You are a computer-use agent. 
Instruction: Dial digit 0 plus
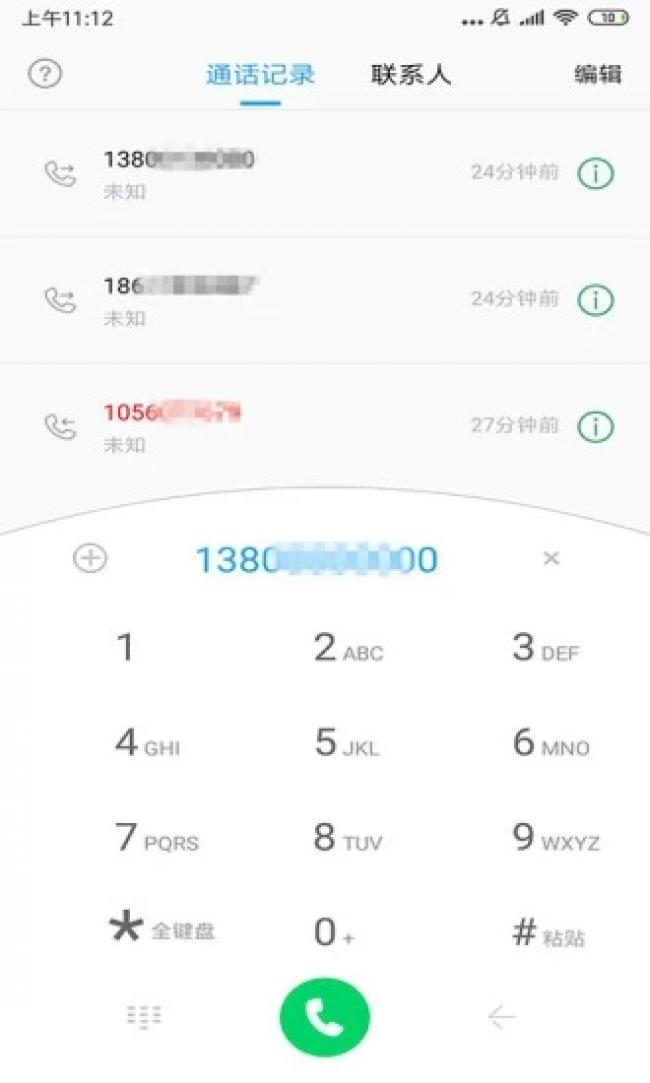(334, 932)
